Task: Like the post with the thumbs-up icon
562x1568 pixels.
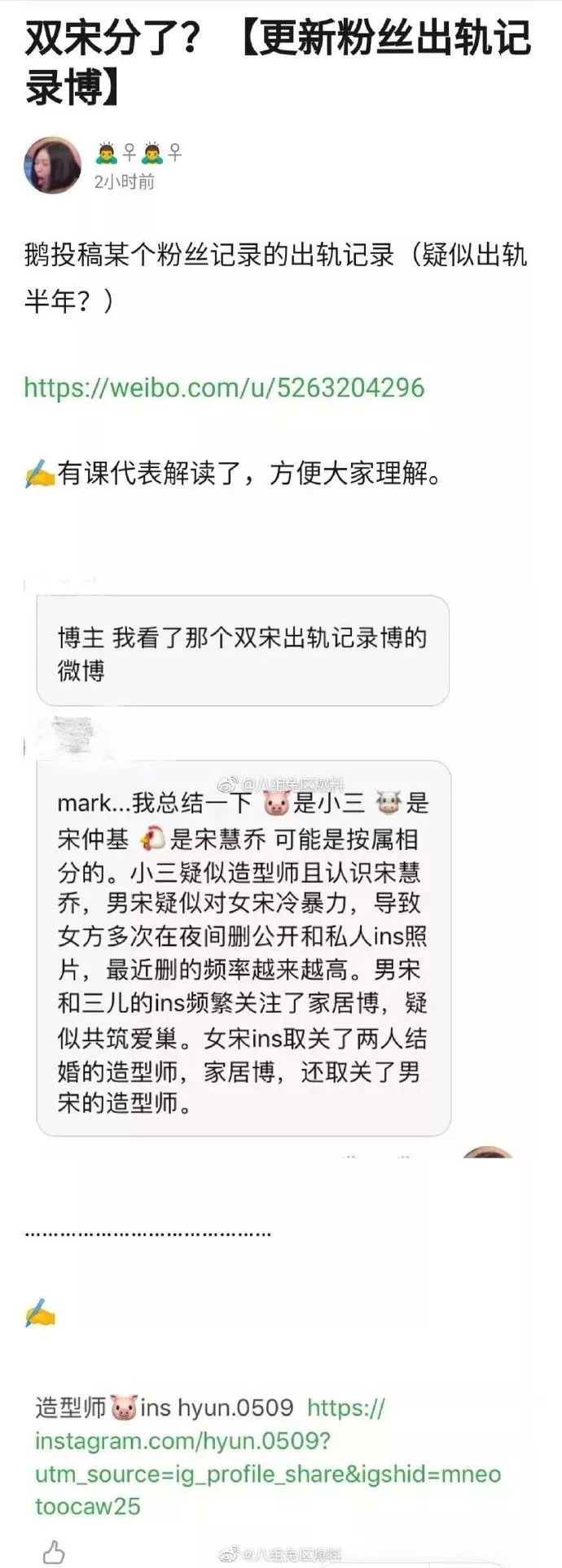Action: (x=54, y=1550)
